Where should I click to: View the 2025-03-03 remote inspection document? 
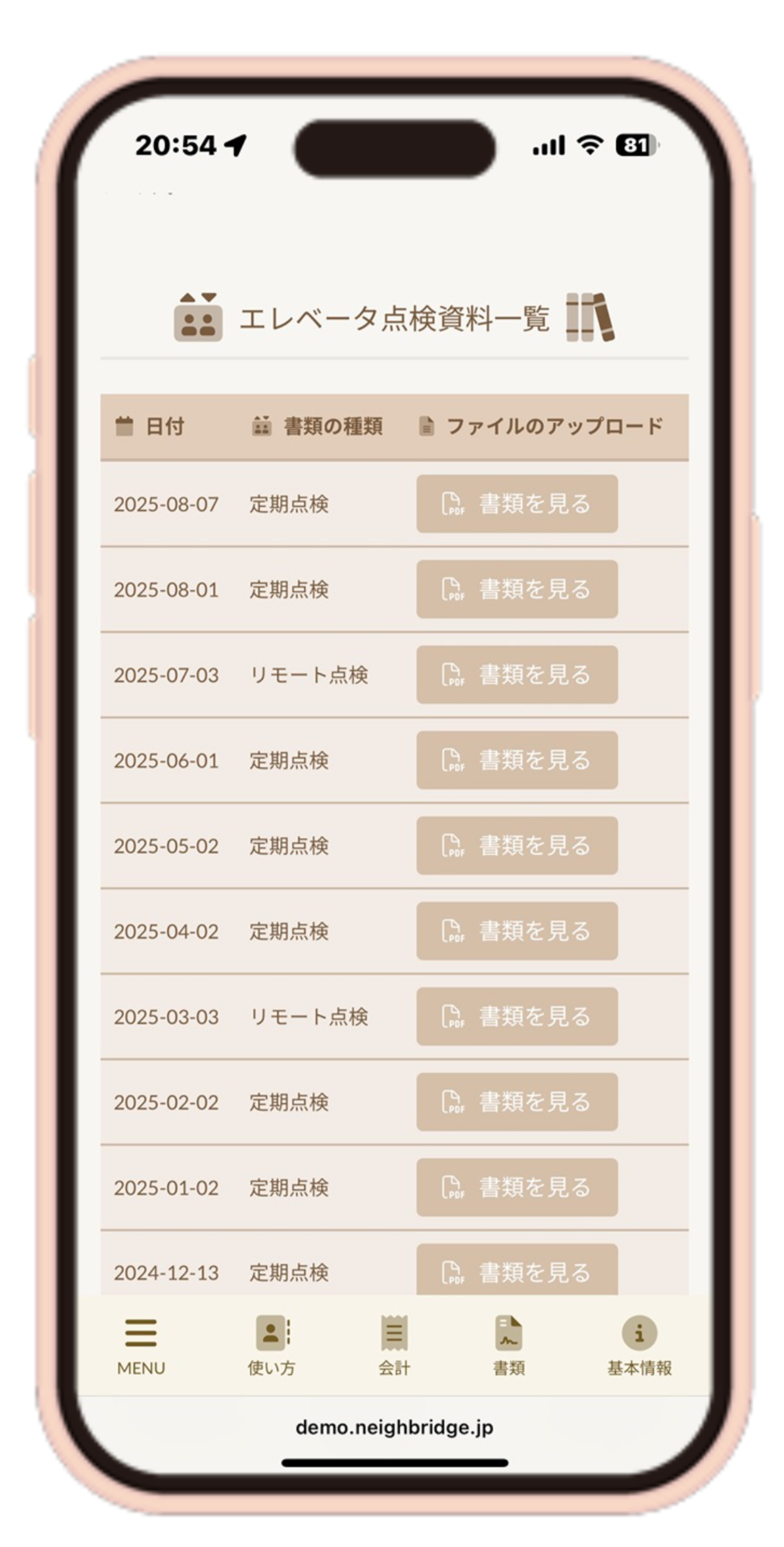(x=517, y=1016)
